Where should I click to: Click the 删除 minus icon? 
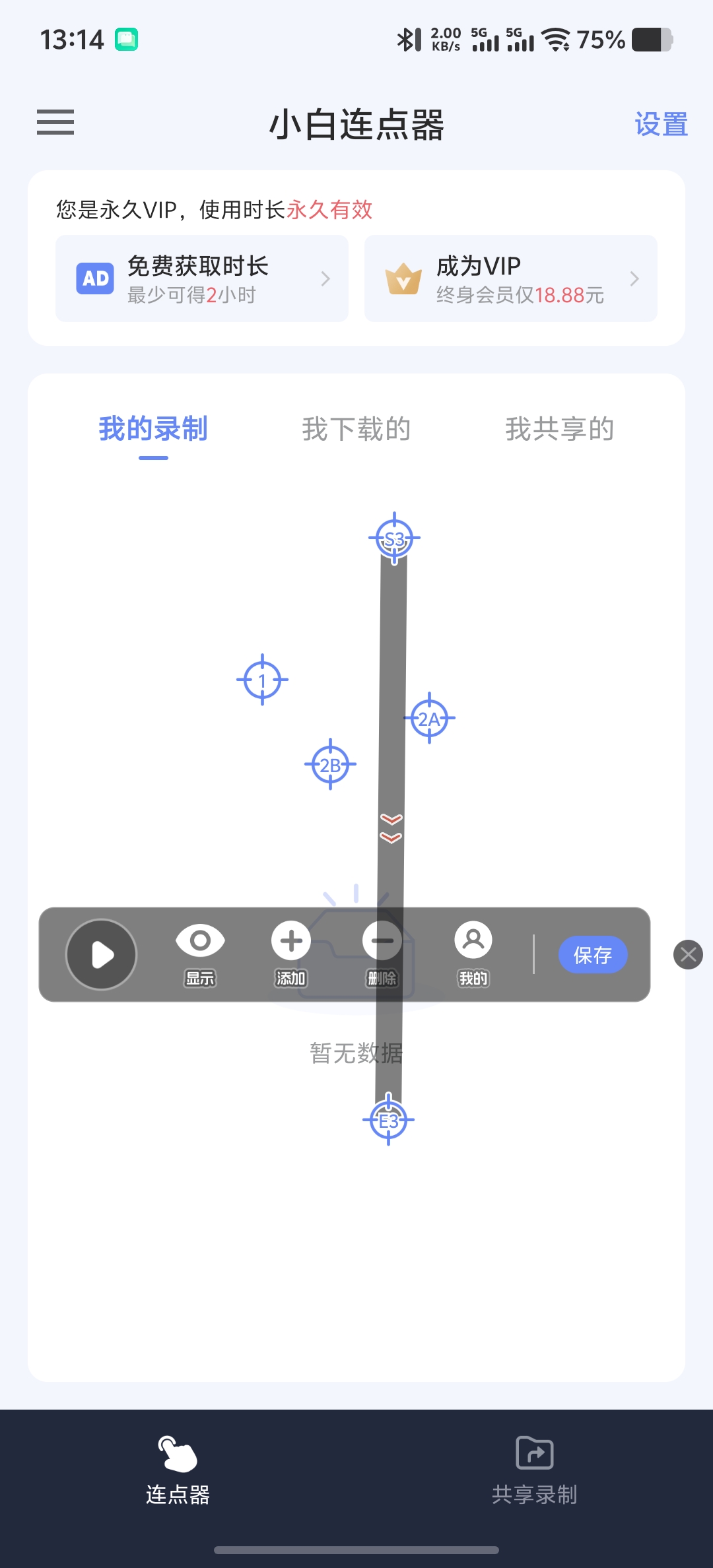point(382,940)
